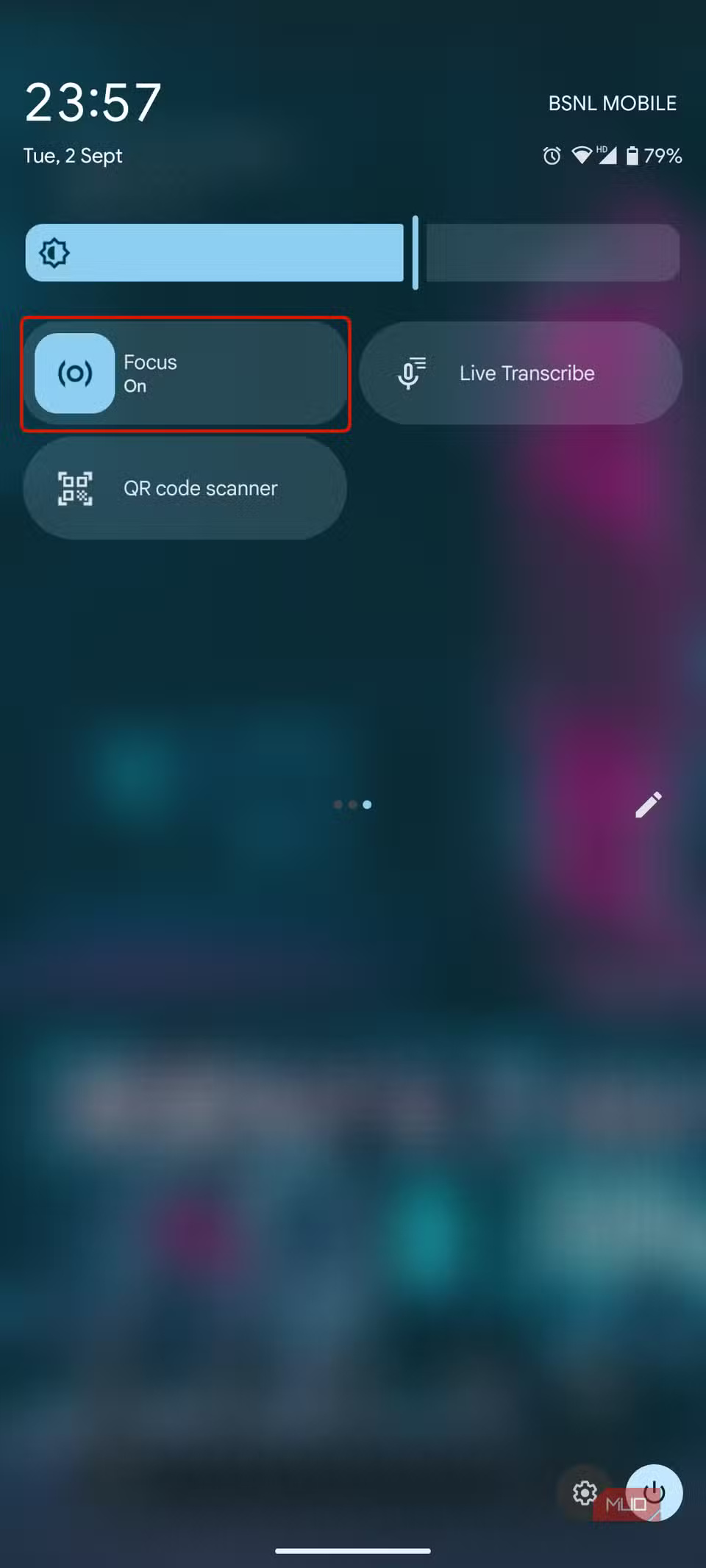The width and height of the screenshot is (706, 1568).
Task: Open Settings via the gear icon
Action: click(x=585, y=1492)
